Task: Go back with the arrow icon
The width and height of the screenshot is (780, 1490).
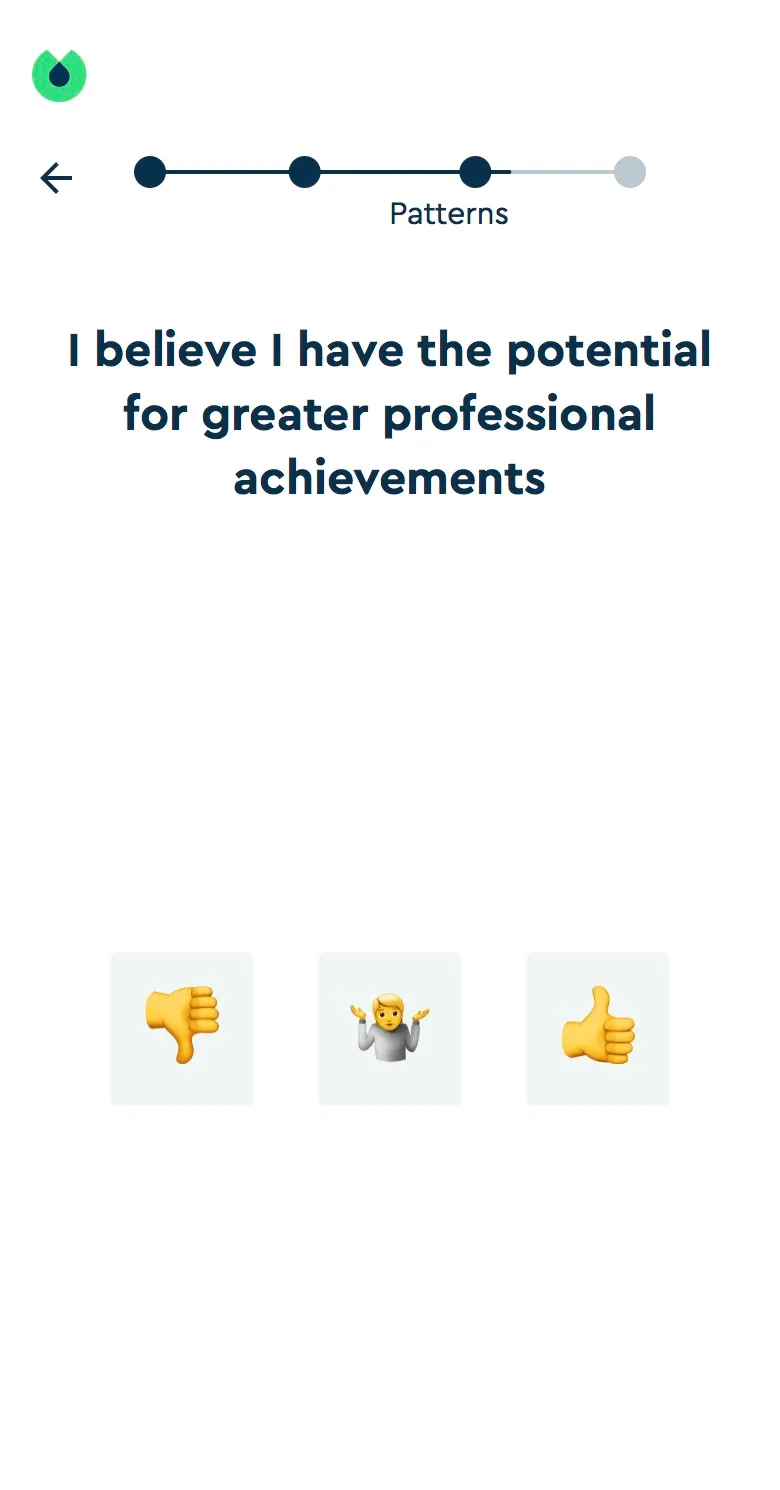Action: (56, 178)
